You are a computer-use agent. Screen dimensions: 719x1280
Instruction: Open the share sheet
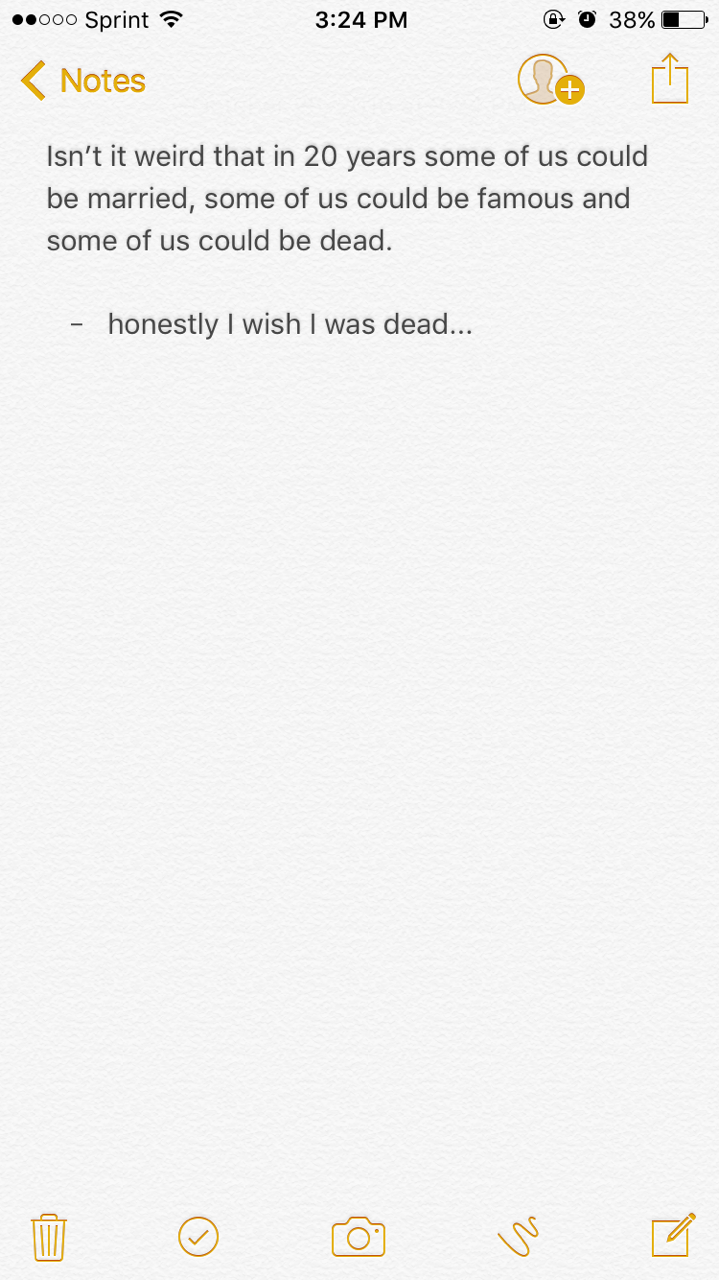(x=670, y=78)
